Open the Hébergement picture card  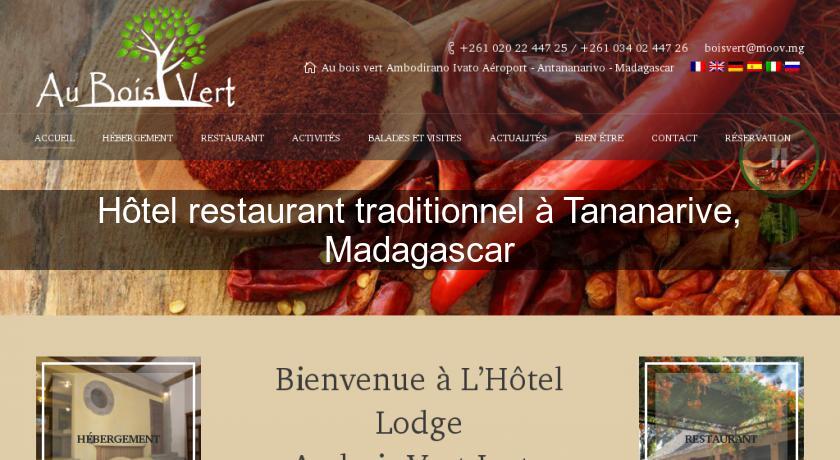click(118, 410)
